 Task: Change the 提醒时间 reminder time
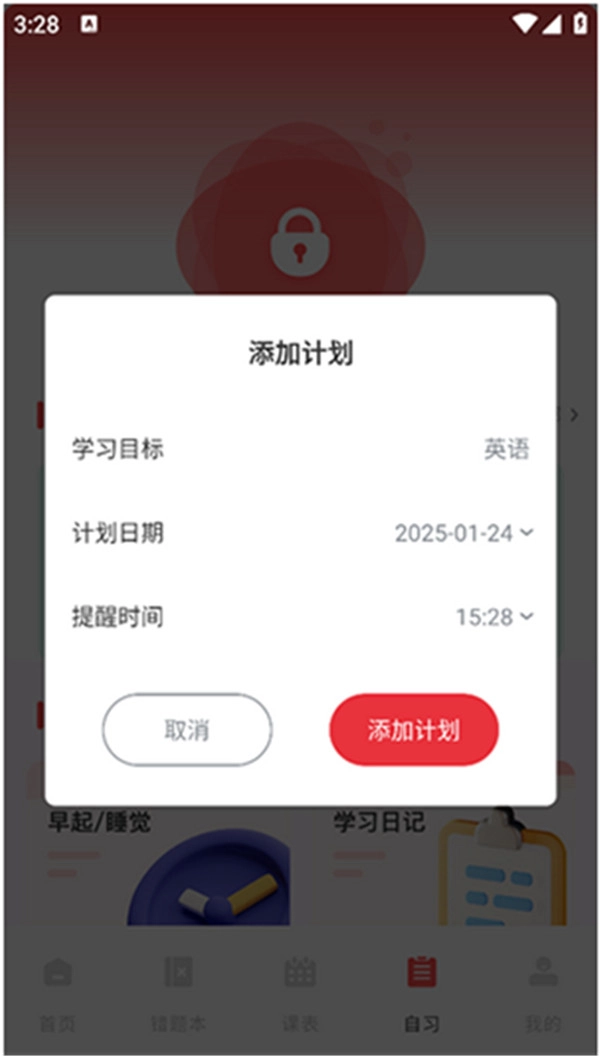(493, 617)
